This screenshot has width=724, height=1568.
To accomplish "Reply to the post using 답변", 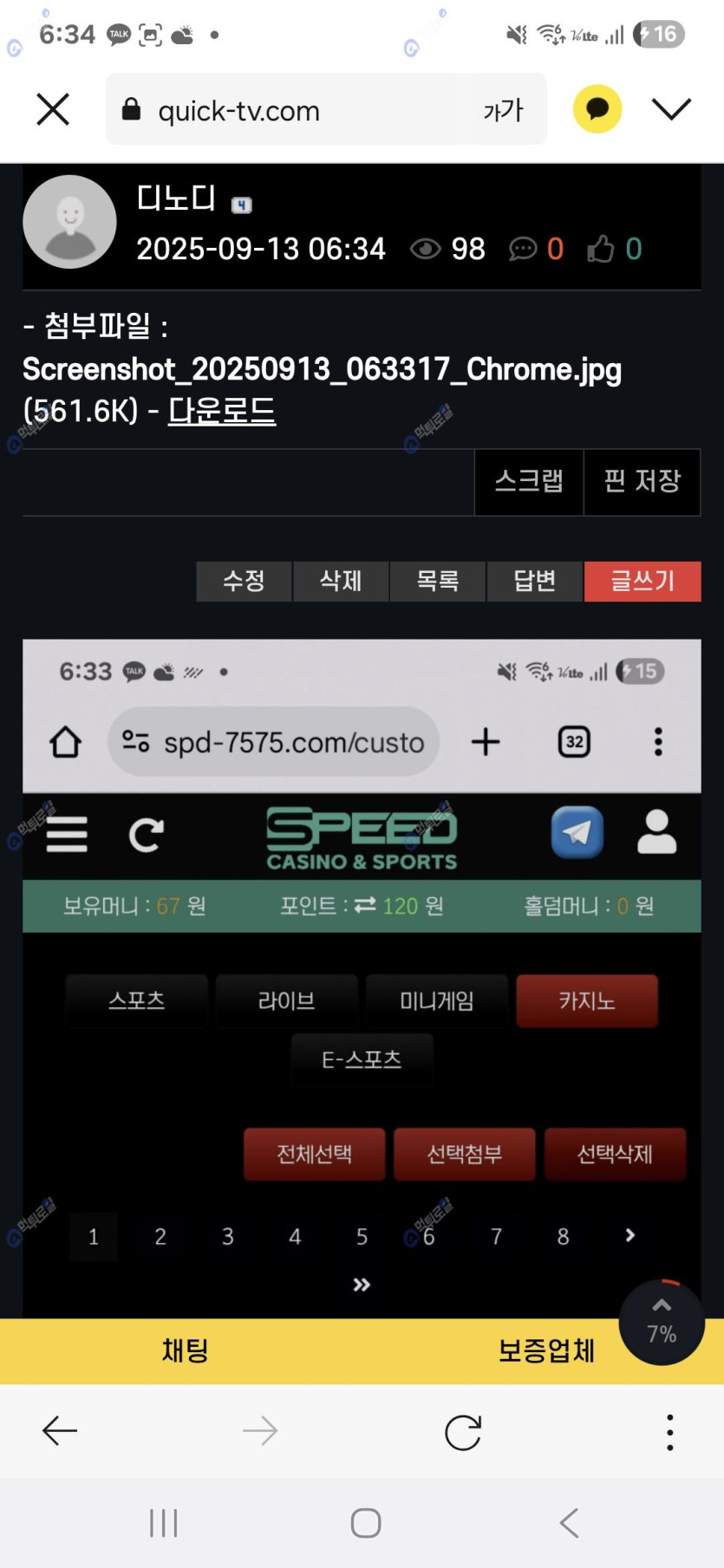I will pyautogui.click(x=535, y=581).
